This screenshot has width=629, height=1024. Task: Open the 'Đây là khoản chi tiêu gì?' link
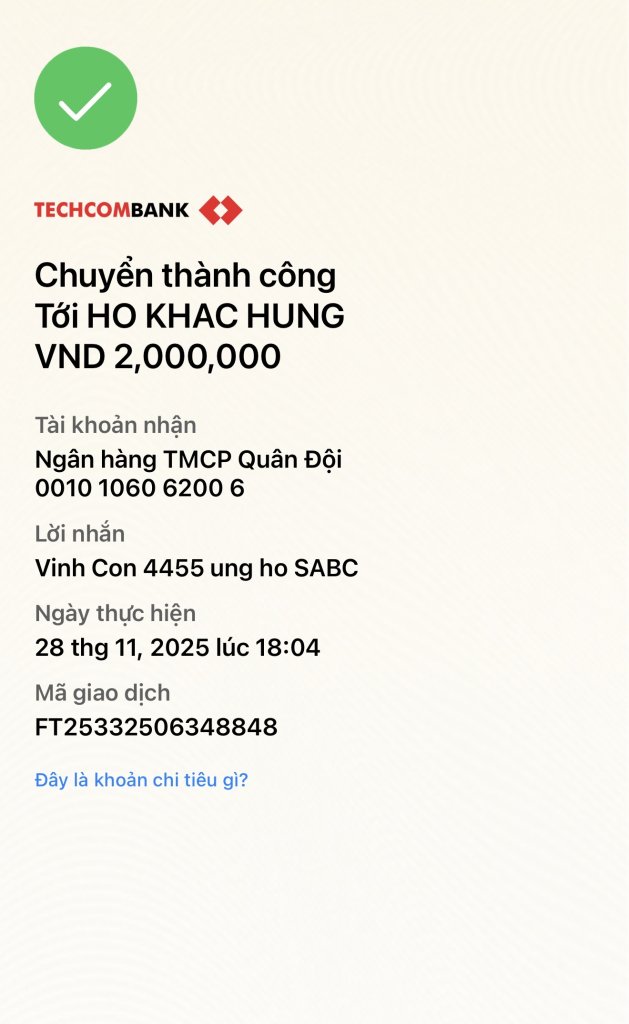[x=141, y=780]
